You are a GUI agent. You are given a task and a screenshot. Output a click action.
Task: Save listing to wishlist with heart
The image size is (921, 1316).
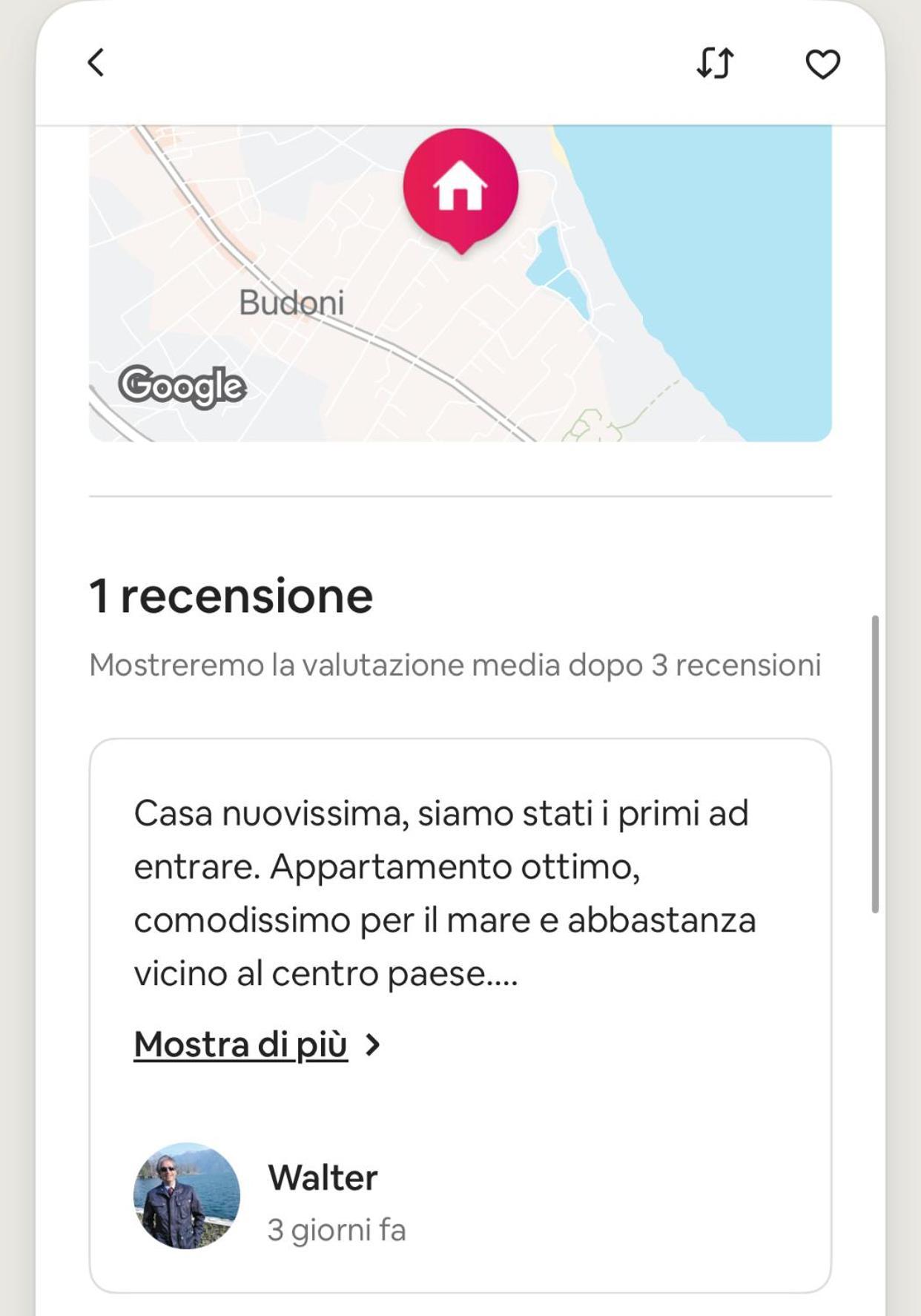822,64
